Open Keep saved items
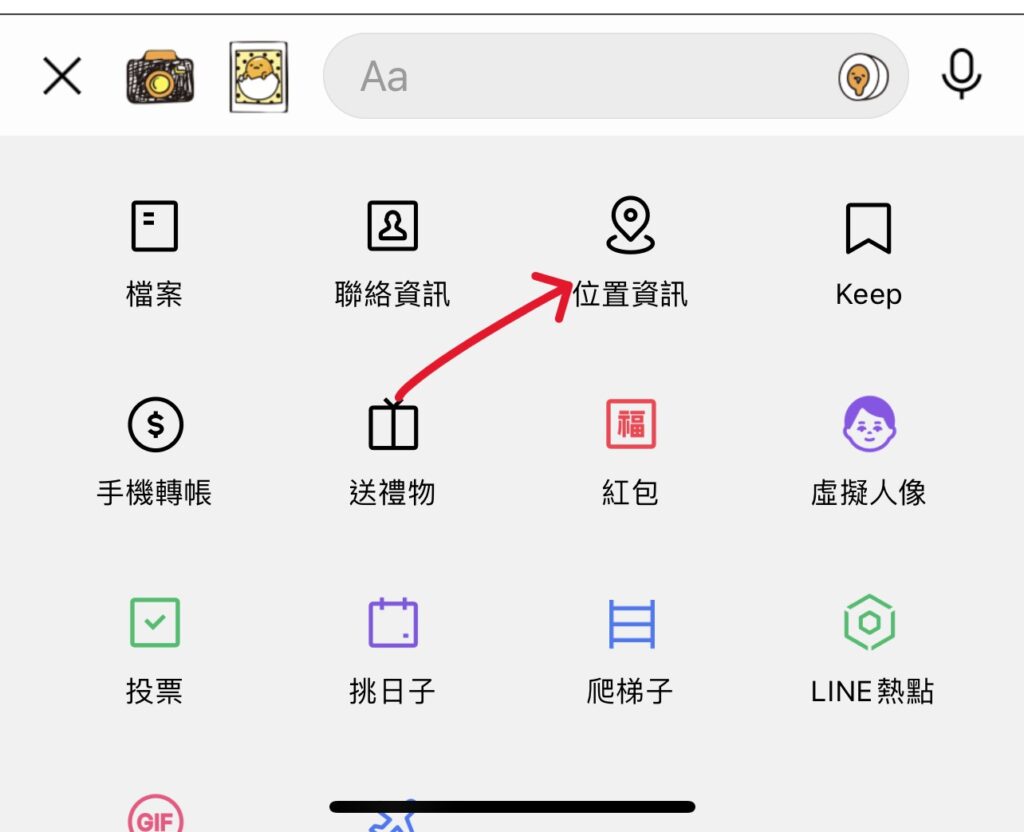The height and width of the screenshot is (832, 1024). point(868,250)
